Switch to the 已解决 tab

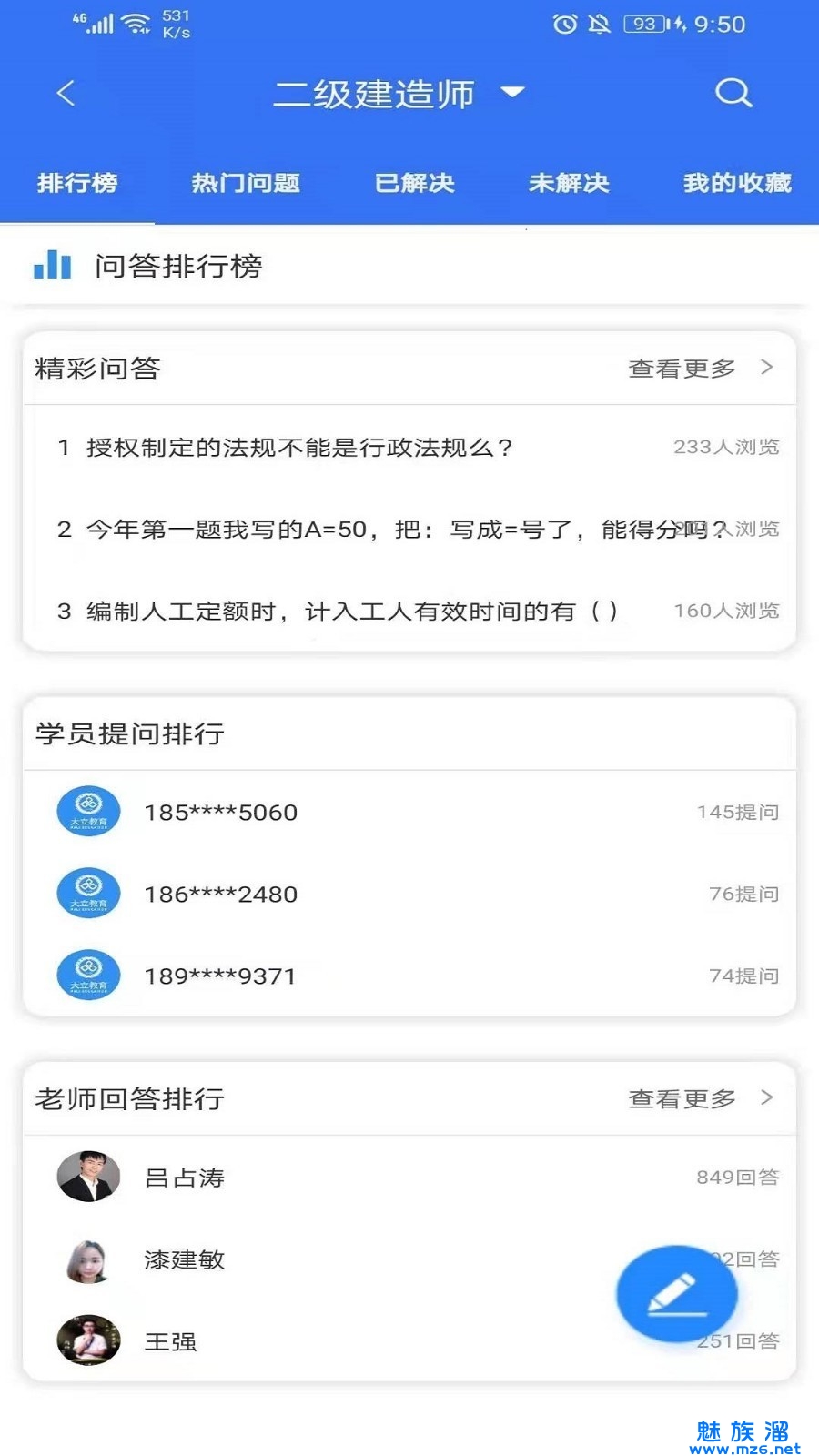[x=414, y=183]
